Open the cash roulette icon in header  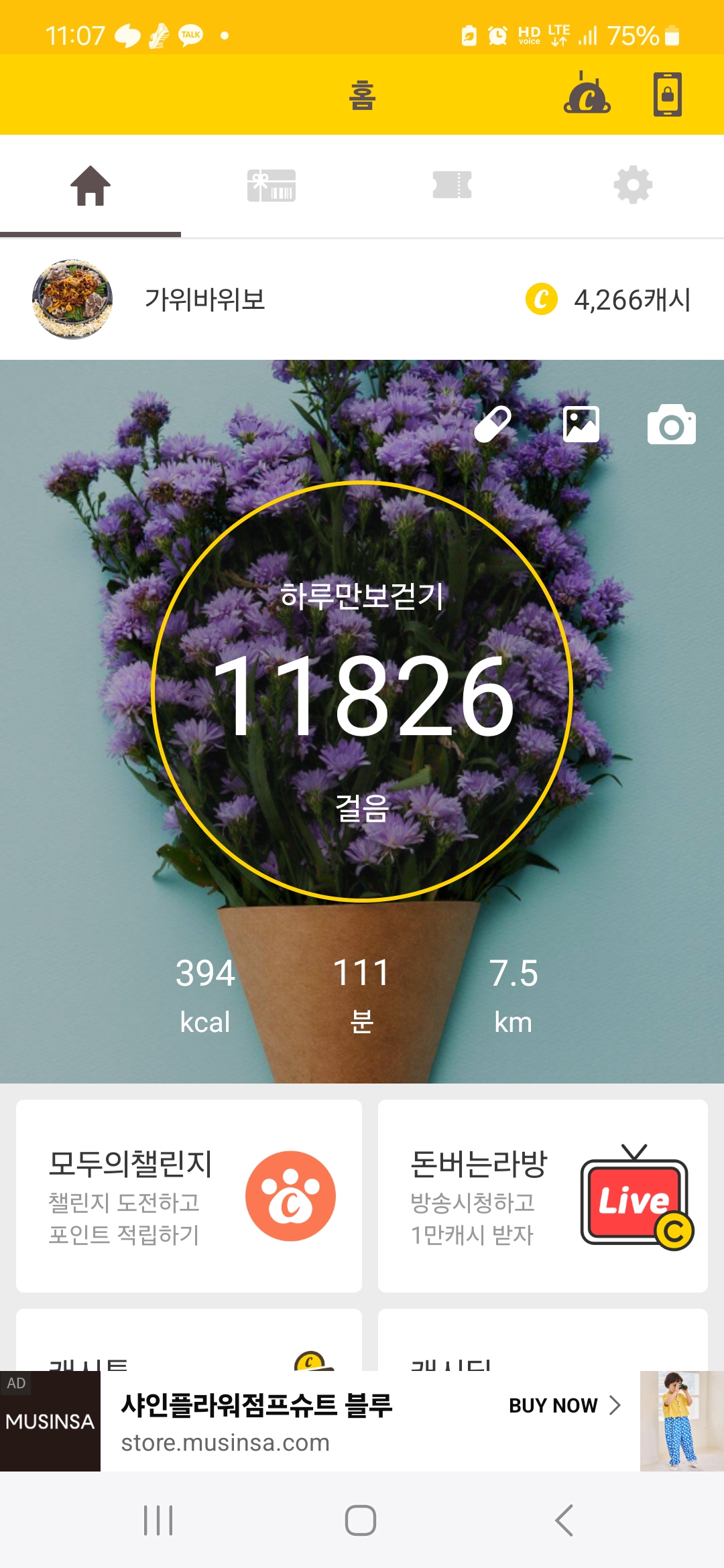587,94
